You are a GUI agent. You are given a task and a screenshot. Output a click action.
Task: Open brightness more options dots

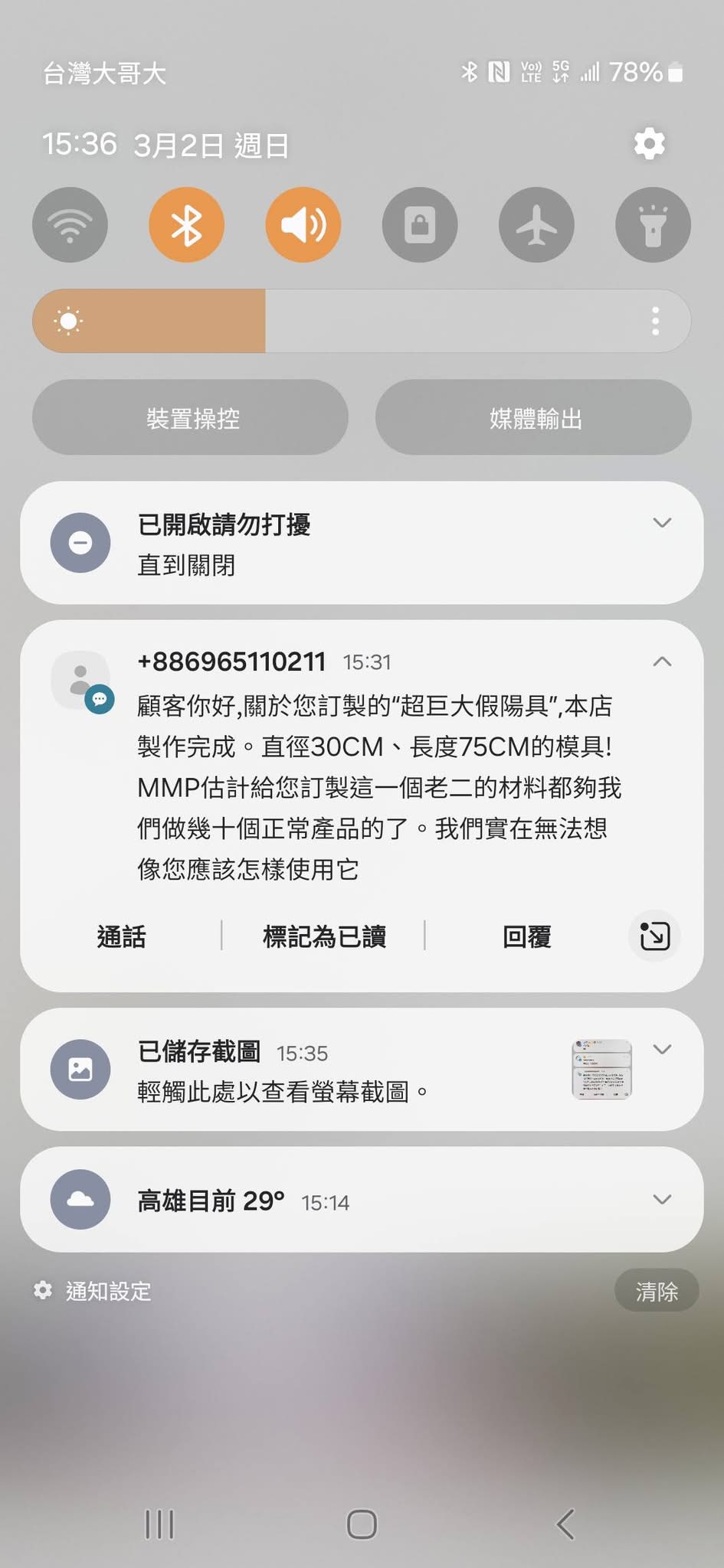point(655,321)
